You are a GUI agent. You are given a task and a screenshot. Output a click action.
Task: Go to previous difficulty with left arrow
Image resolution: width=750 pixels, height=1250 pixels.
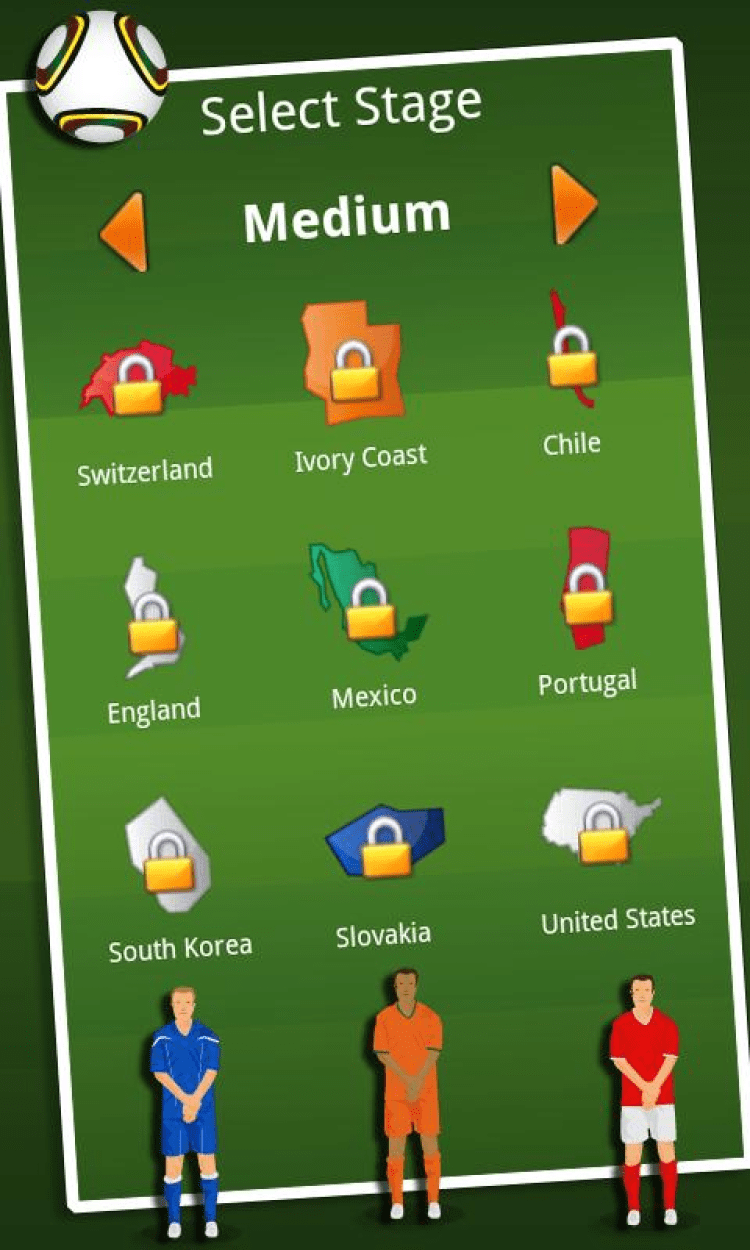tap(124, 232)
